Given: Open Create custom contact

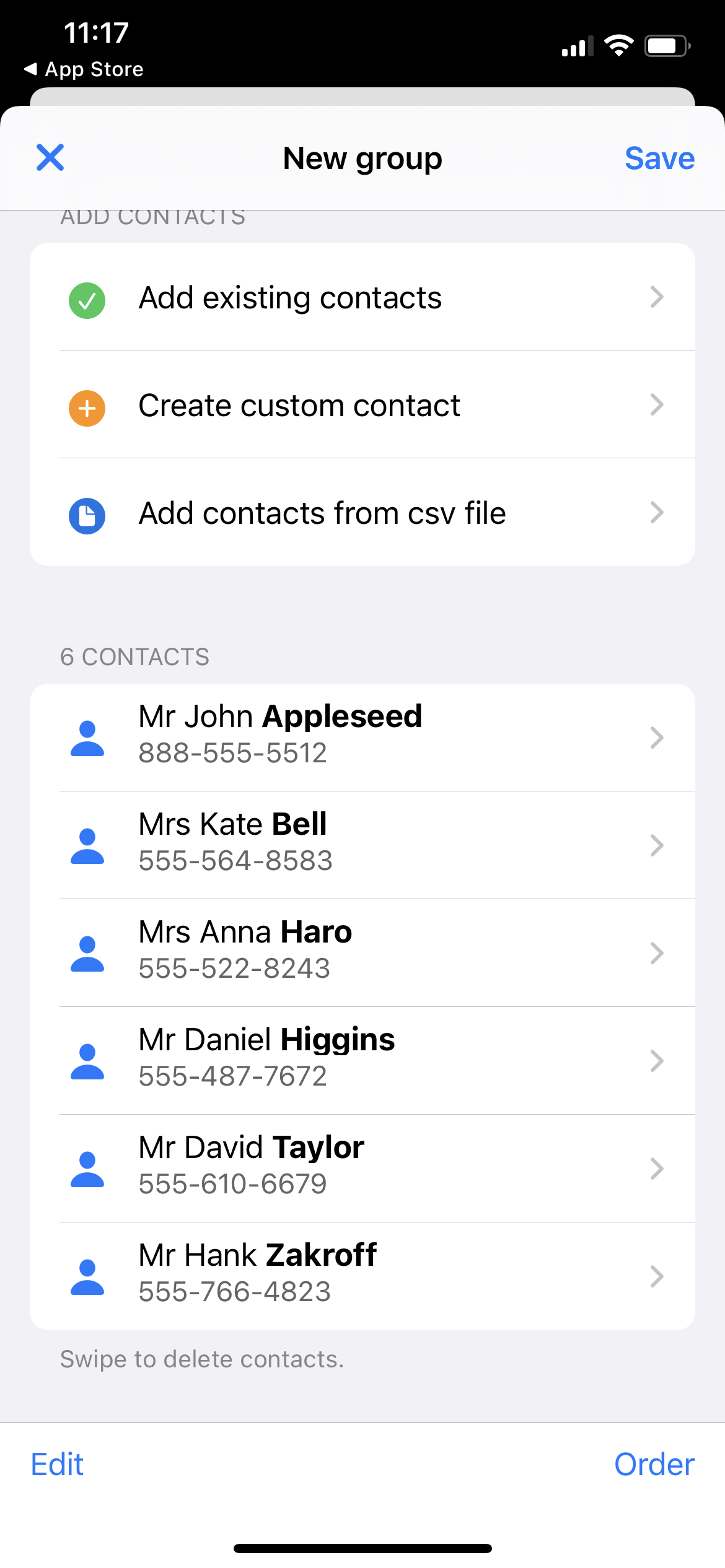Looking at the screenshot, I should coord(362,406).
